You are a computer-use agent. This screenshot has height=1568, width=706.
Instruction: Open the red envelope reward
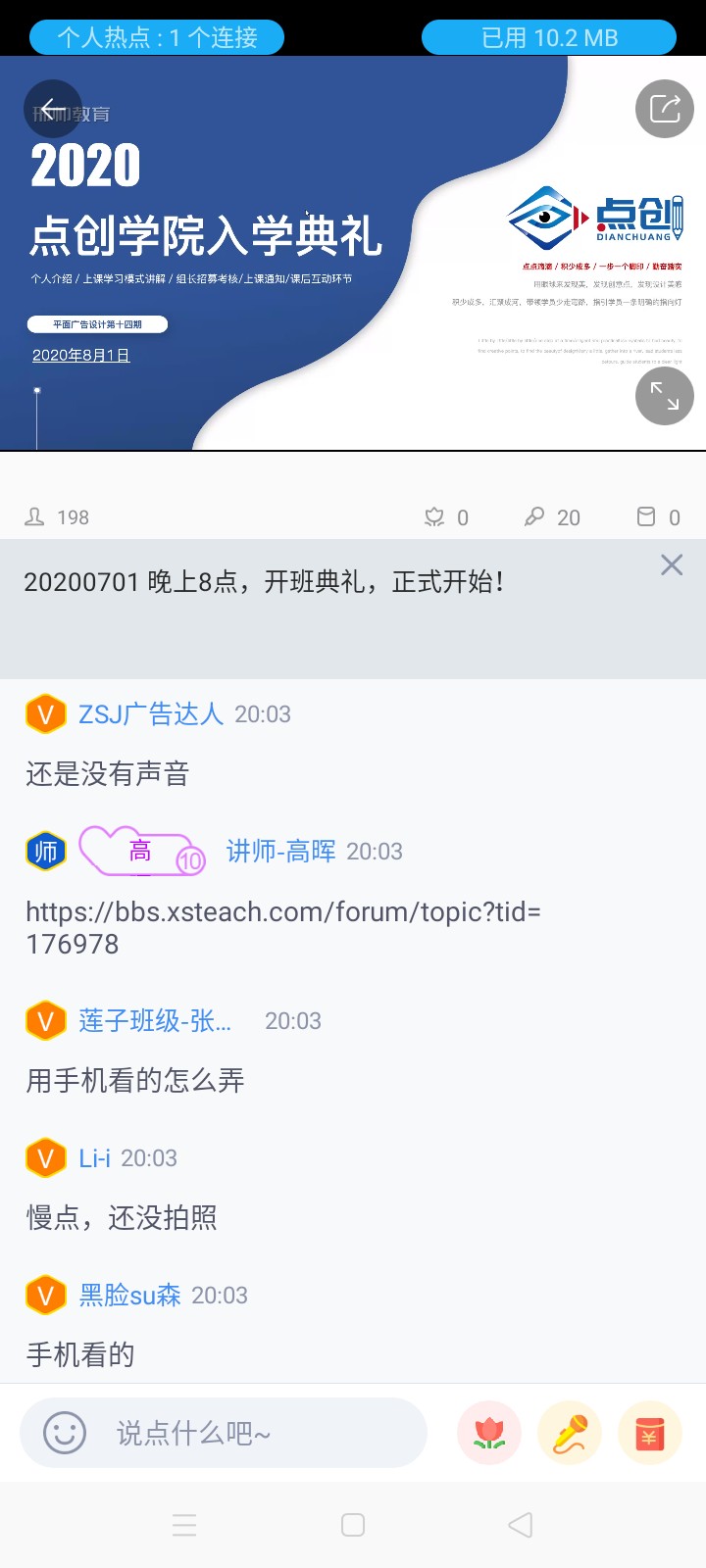click(x=649, y=1434)
